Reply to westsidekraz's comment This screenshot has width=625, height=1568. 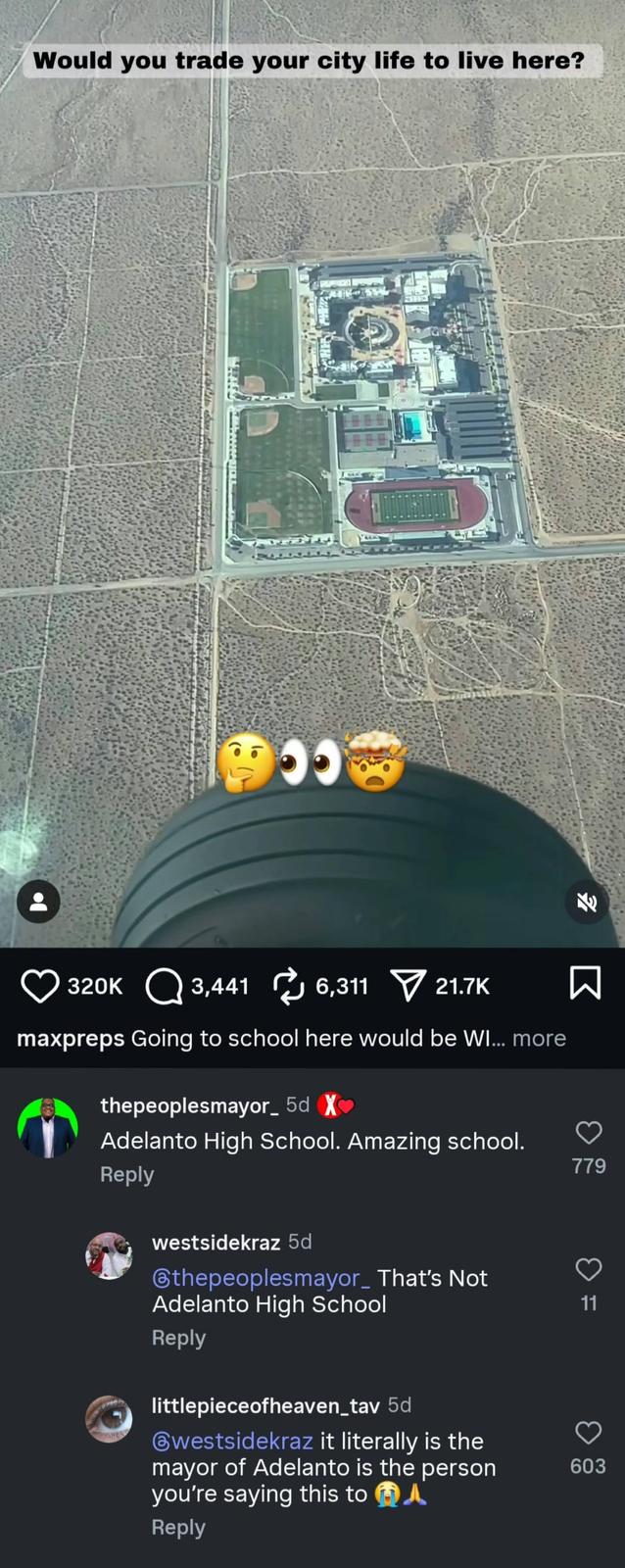point(178,1338)
